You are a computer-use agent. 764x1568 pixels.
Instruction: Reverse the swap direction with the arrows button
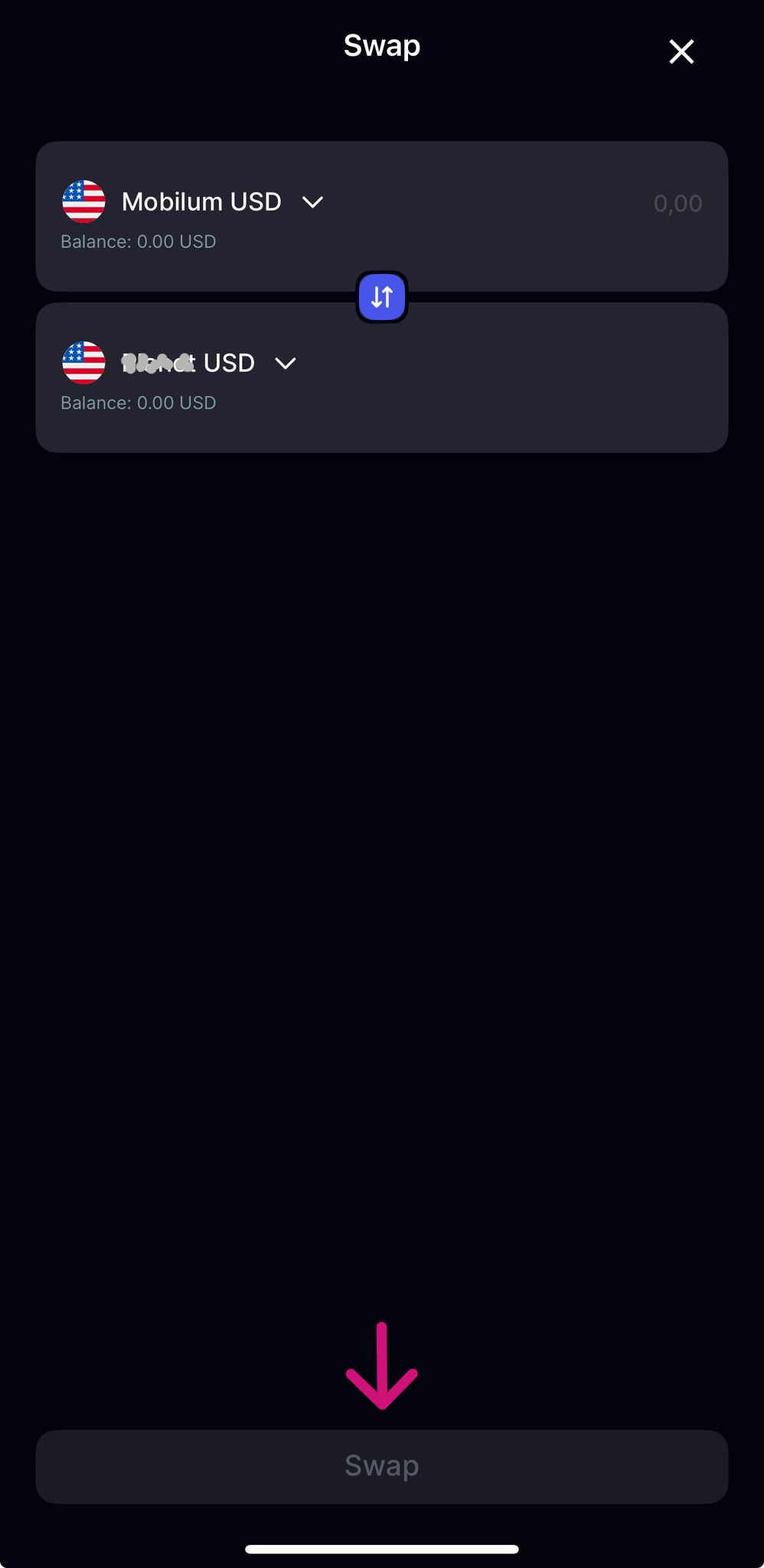click(382, 297)
